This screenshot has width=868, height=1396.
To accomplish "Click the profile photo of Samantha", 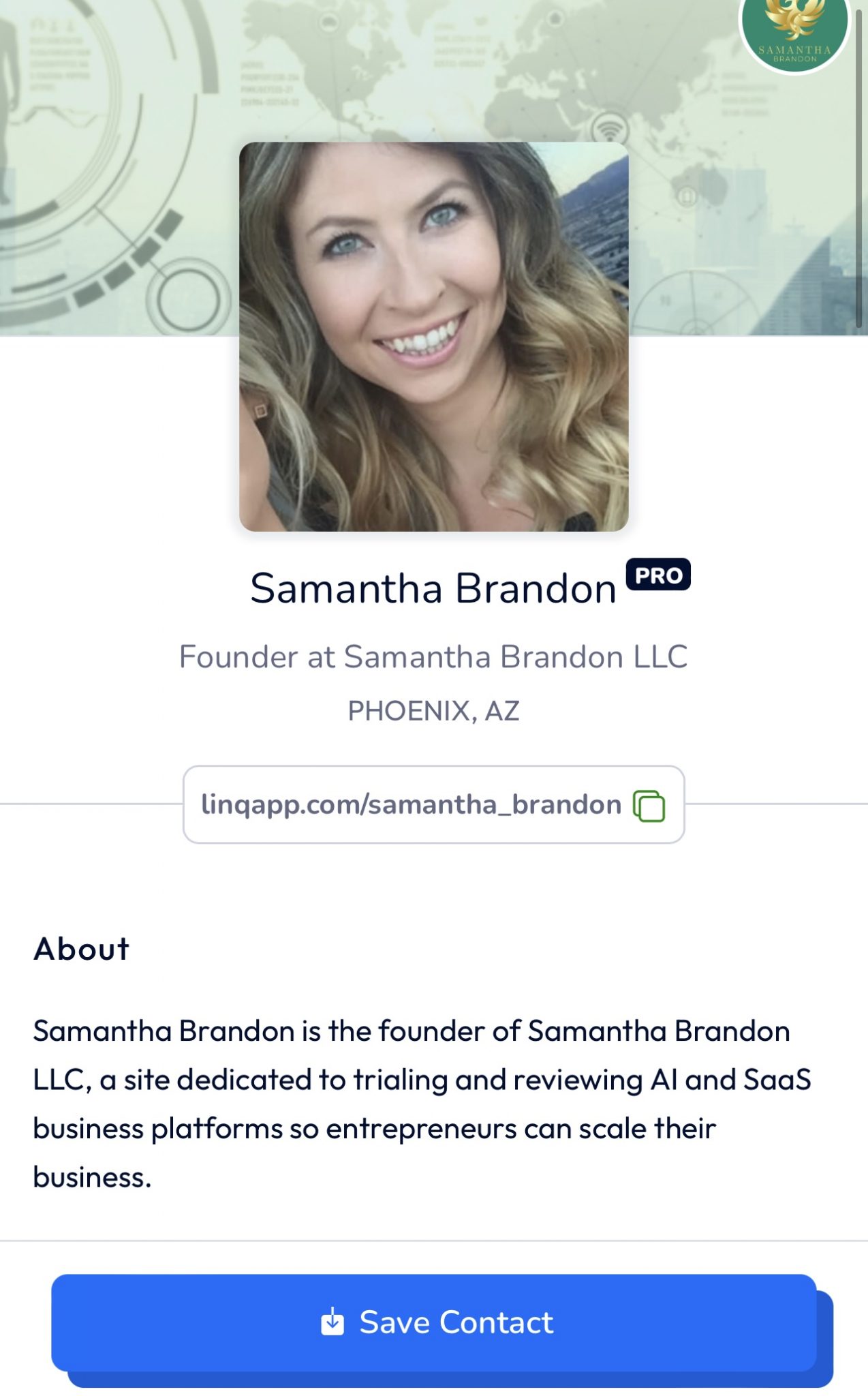I will tap(434, 337).
